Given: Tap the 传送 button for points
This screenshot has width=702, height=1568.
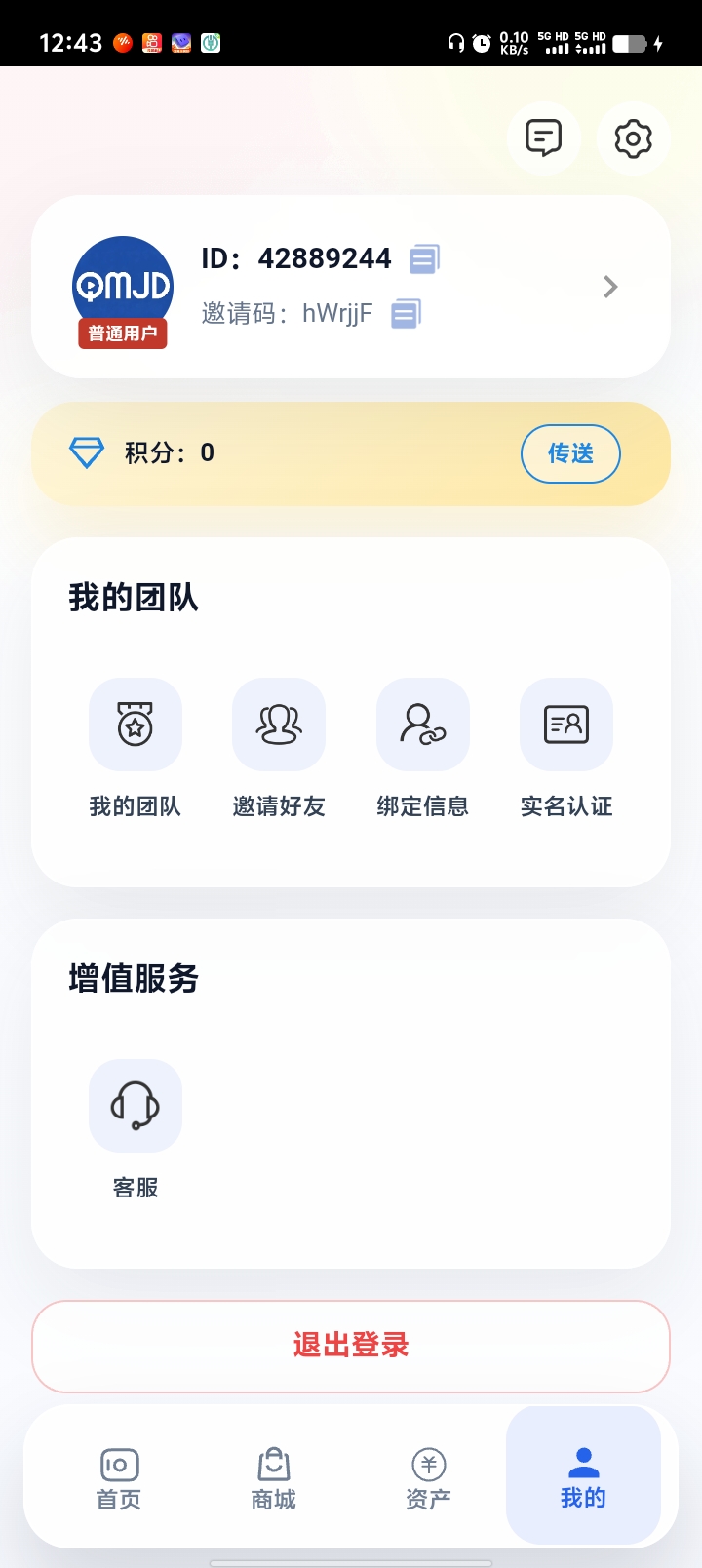Looking at the screenshot, I should coord(570,453).
